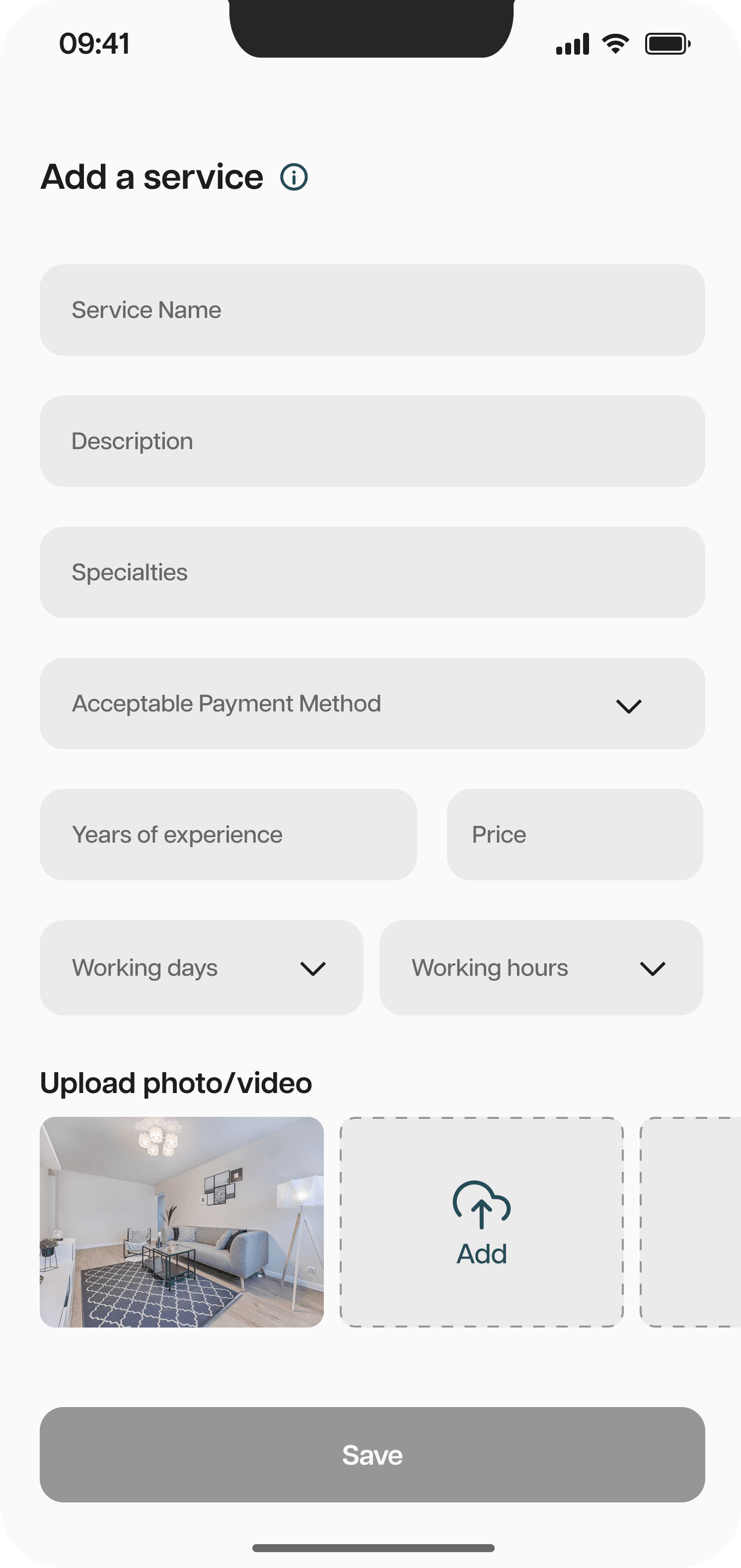Enter the Years of experience field

228,835
